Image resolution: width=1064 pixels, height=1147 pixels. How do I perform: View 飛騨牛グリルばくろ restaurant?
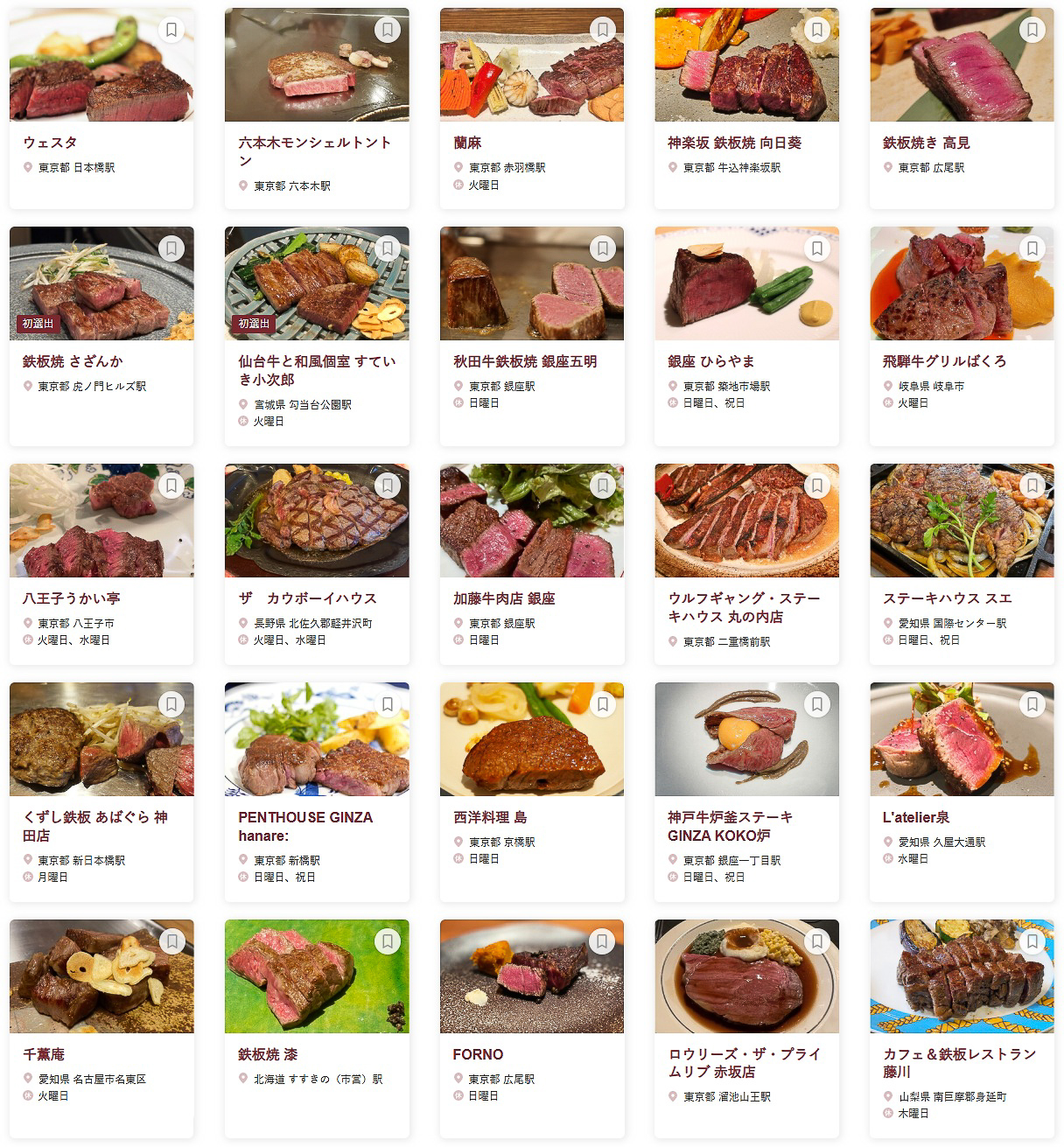pos(944,361)
